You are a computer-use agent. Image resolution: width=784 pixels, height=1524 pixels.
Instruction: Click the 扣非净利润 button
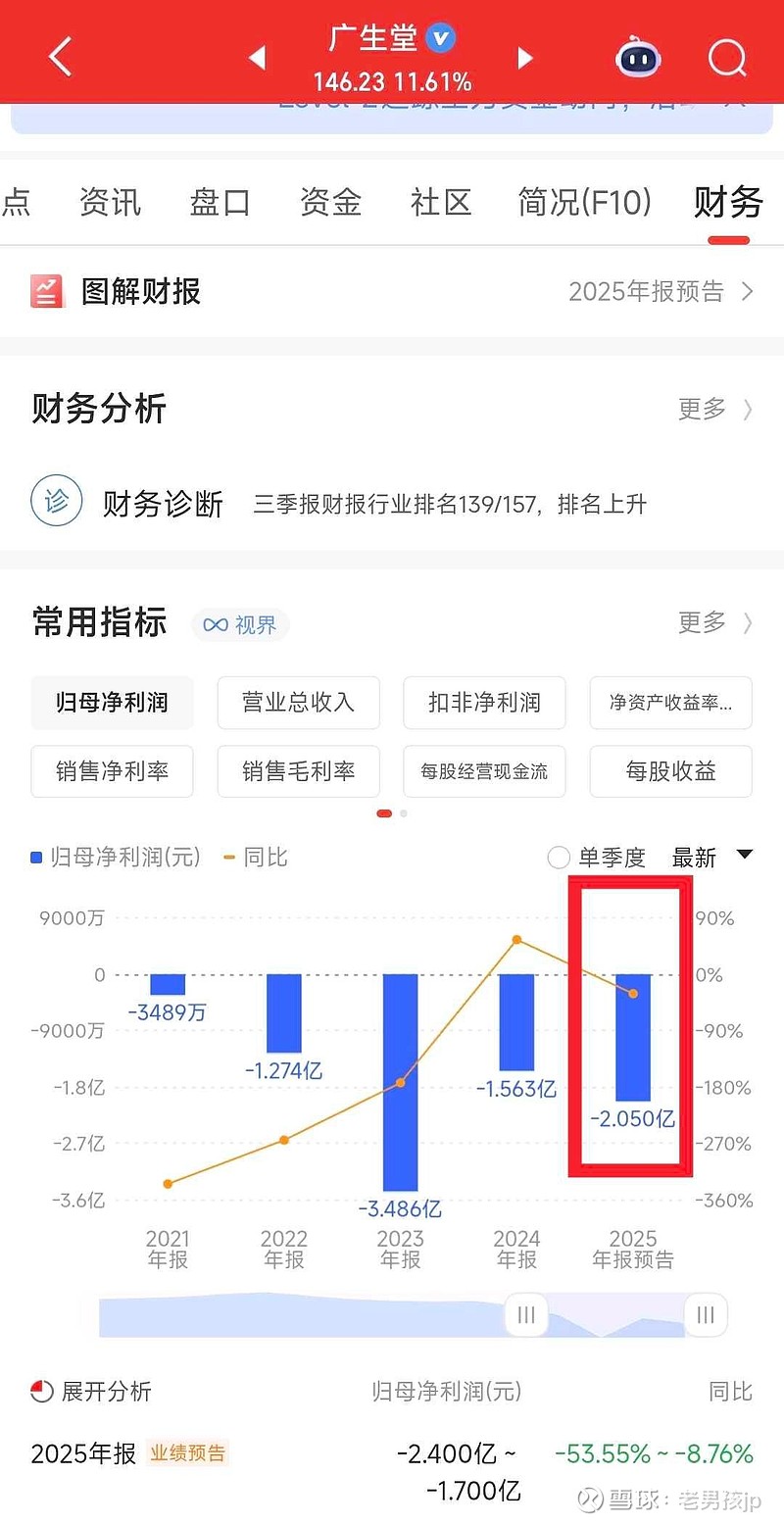coord(484,703)
